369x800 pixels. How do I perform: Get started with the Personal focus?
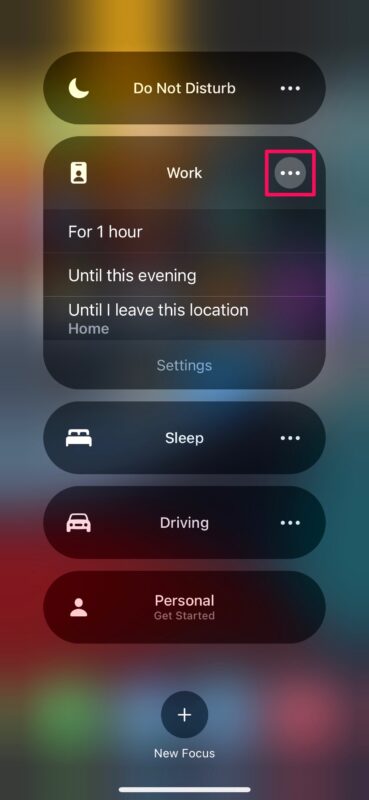pyautogui.click(x=184, y=607)
